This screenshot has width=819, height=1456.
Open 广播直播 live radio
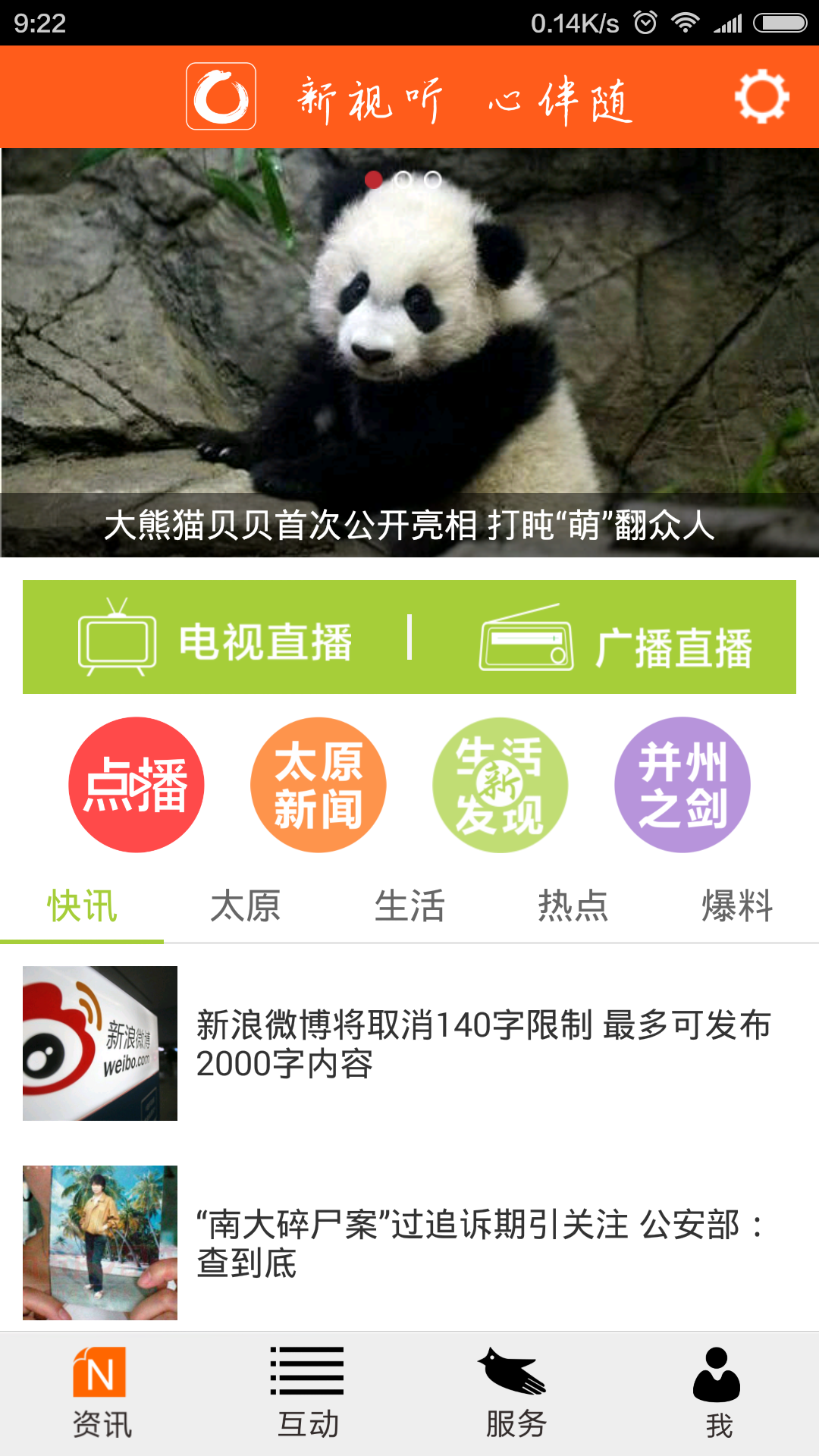click(x=616, y=639)
